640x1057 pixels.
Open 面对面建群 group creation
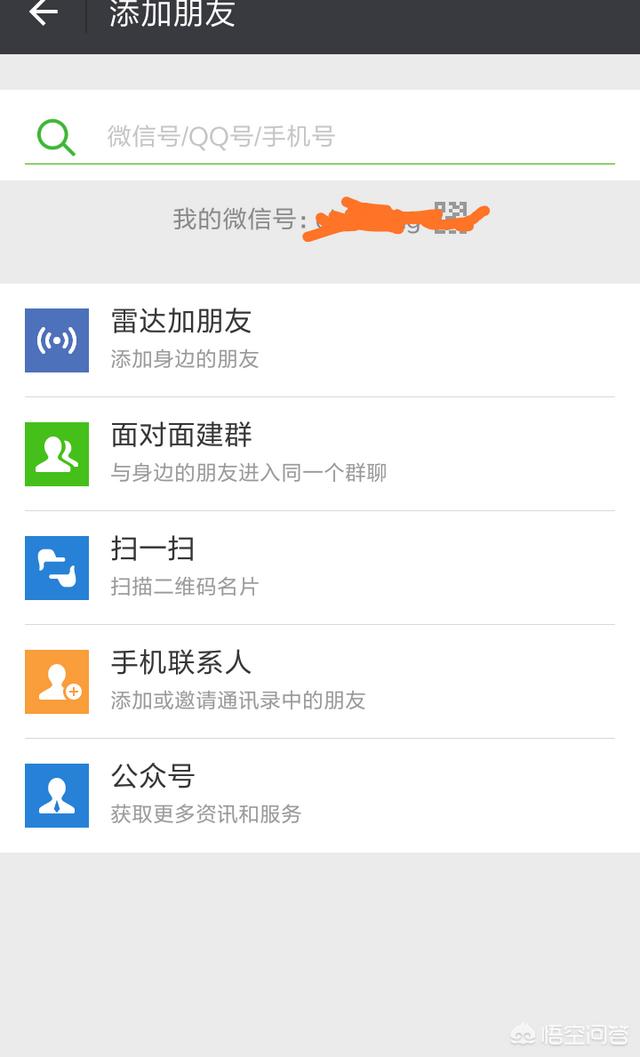click(x=320, y=454)
